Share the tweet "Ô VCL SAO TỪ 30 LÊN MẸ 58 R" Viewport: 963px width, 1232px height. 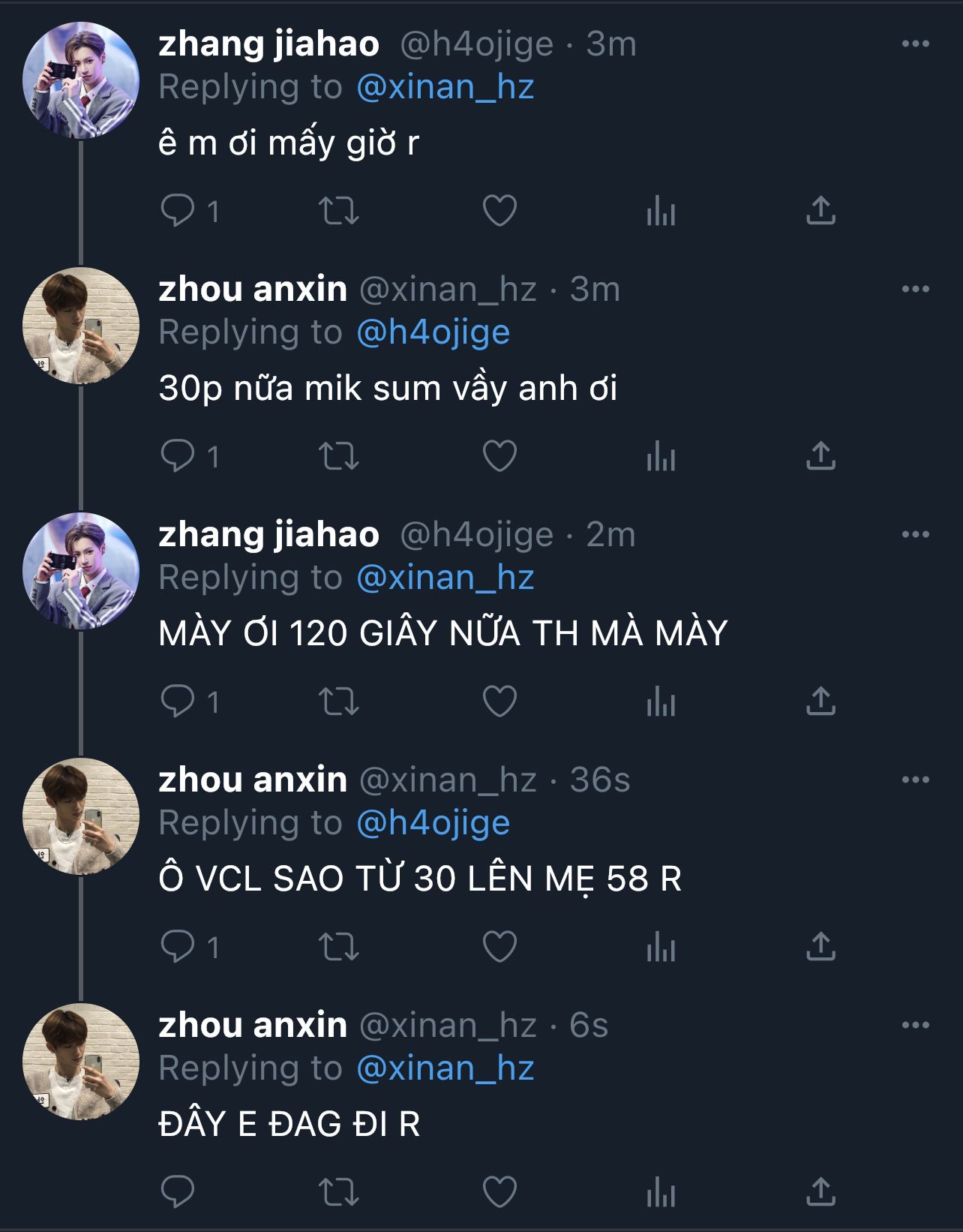point(820,947)
